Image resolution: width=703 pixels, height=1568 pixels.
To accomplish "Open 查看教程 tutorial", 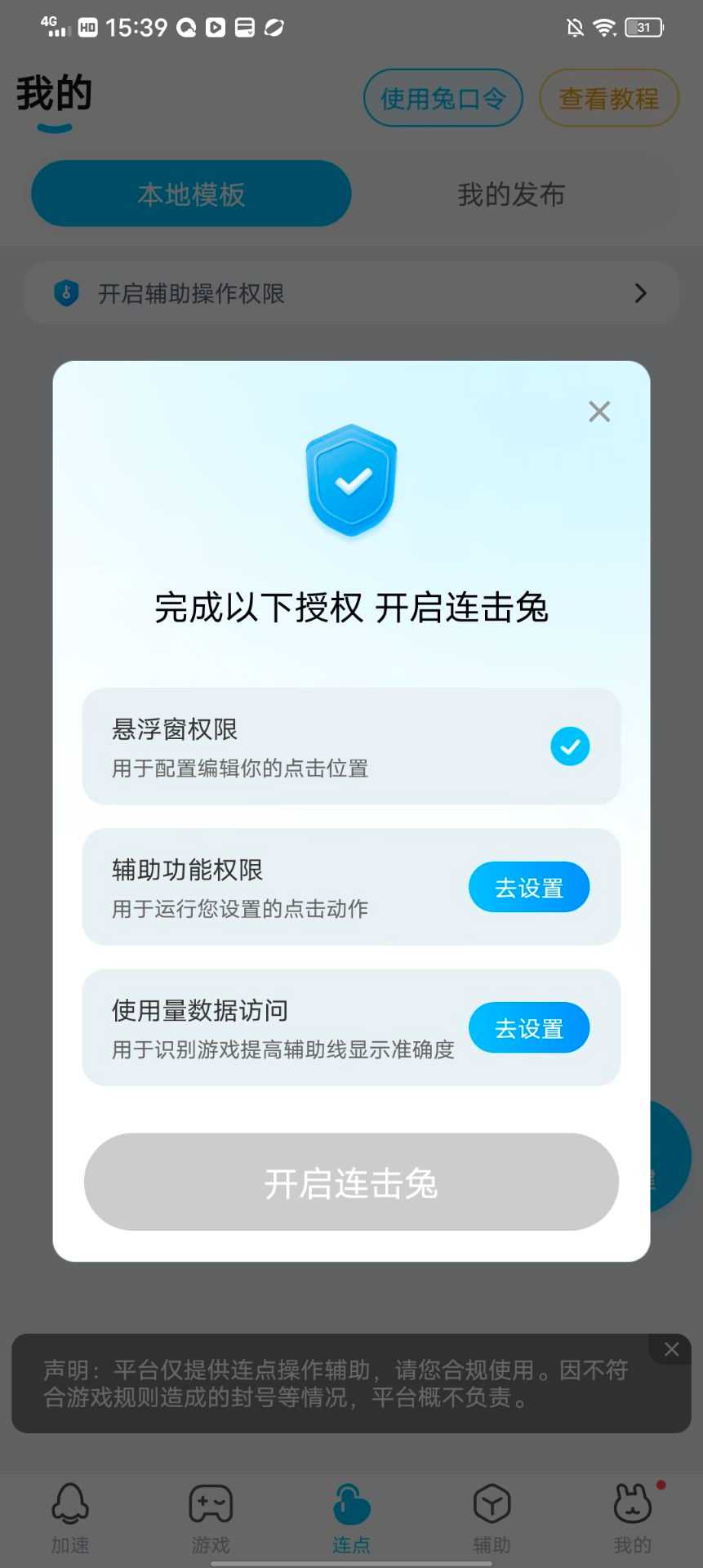I will 608,99.
